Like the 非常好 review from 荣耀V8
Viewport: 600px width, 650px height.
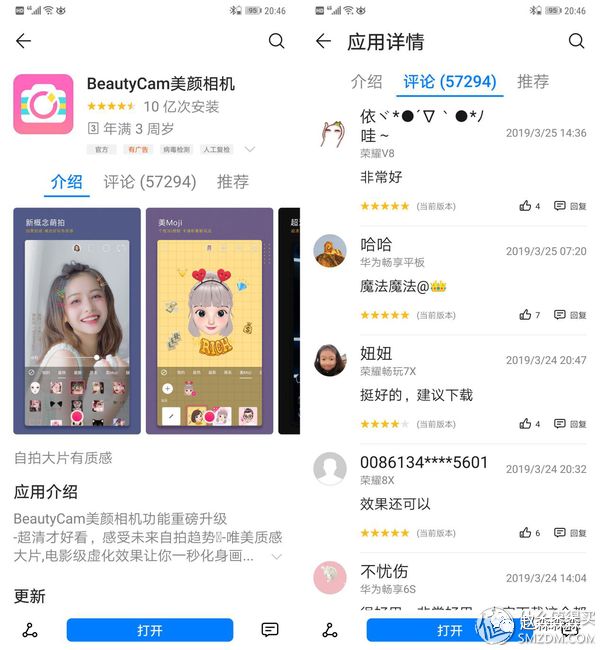click(x=525, y=206)
